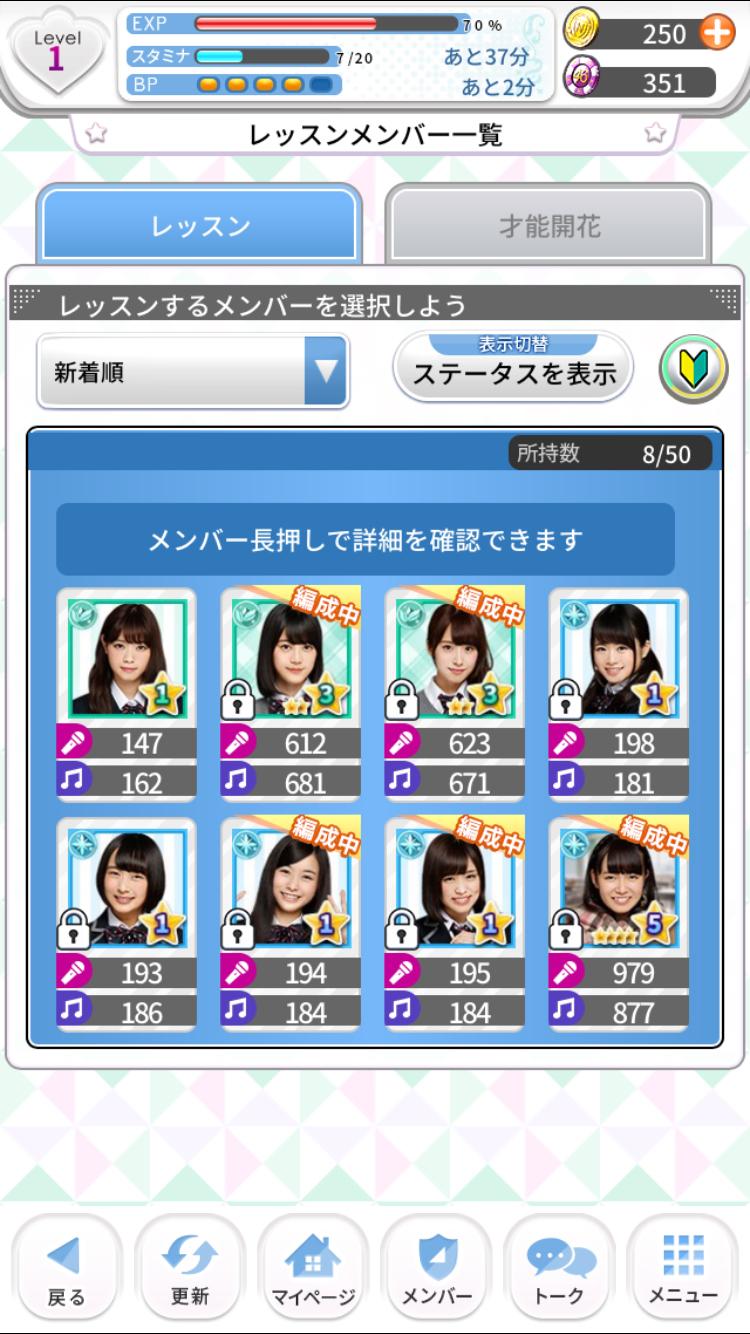750x1334 pixels.
Task: Open the メニュー grid menu
Action: (683, 1269)
